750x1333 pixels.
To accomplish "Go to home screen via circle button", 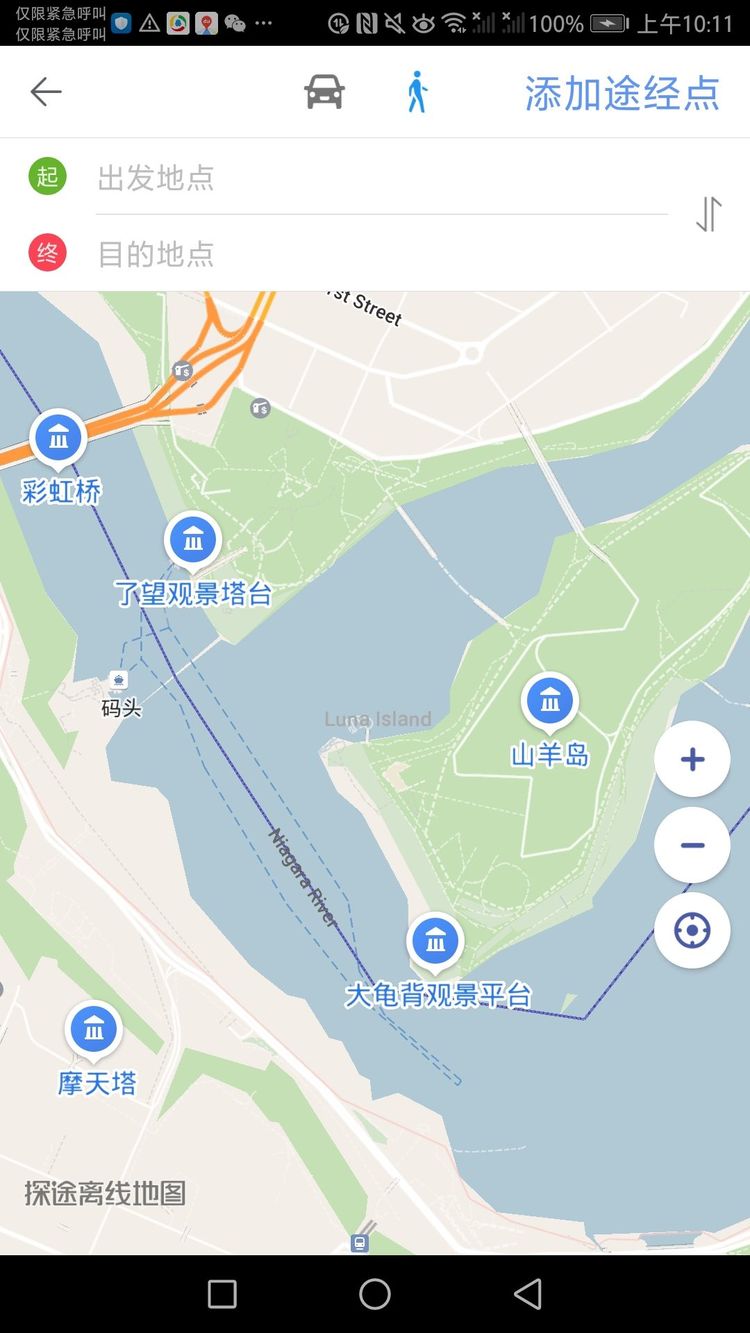I will click(375, 1294).
